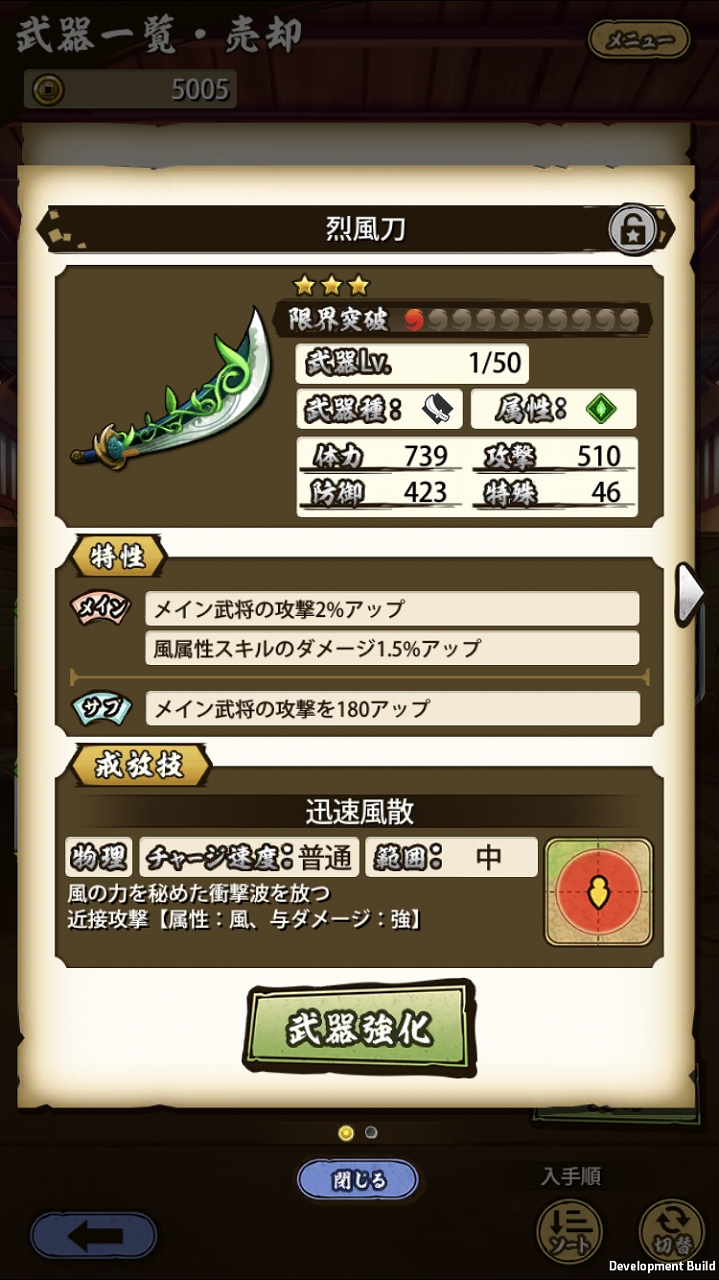Go back with the blue arrow button
The image size is (719, 1280).
[x=94, y=1236]
